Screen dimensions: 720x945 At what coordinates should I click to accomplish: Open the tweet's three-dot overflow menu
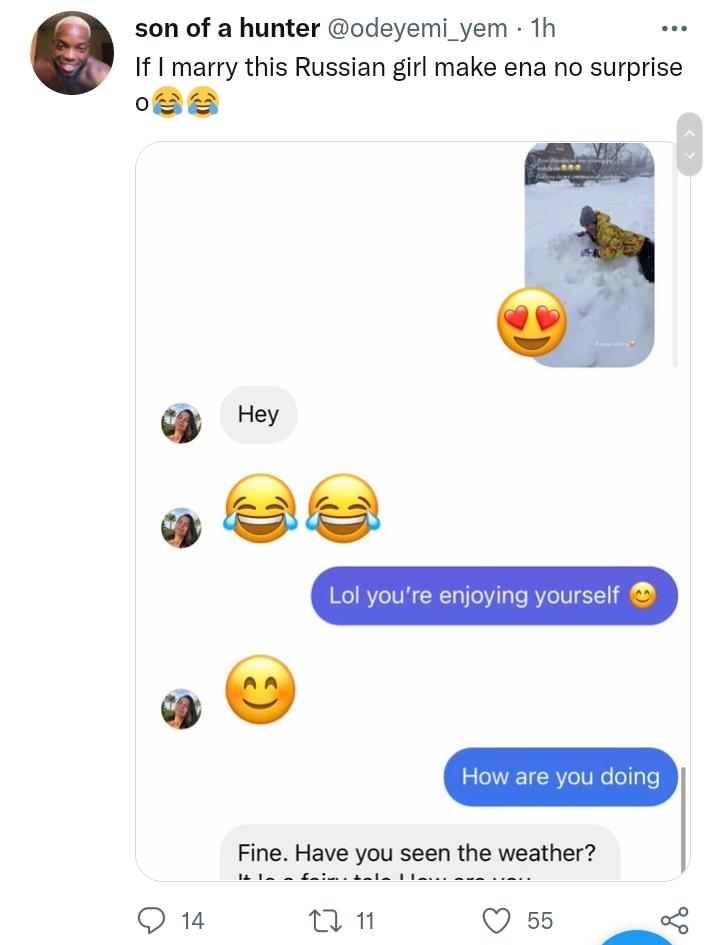675,28
